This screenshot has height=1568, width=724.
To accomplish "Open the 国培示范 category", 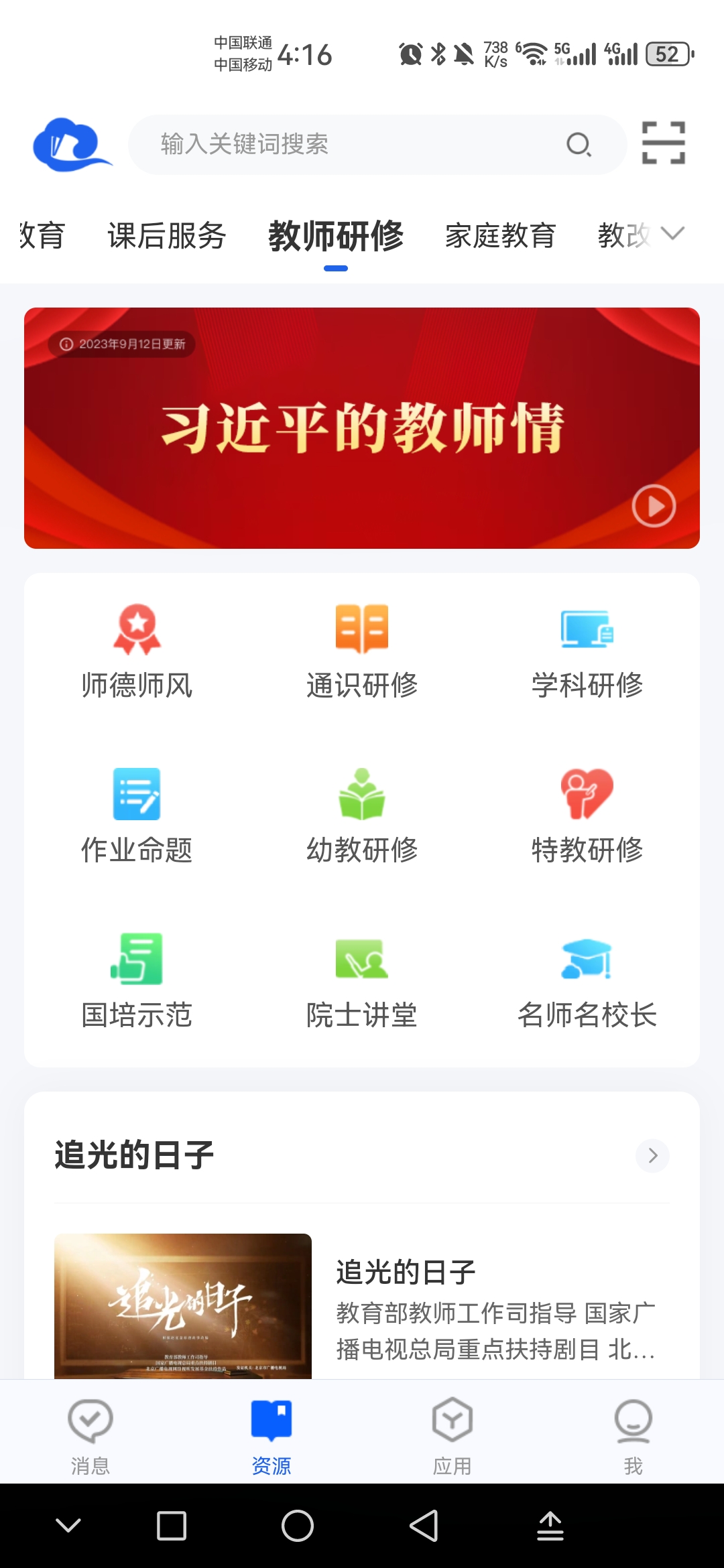I will [137, 980].
